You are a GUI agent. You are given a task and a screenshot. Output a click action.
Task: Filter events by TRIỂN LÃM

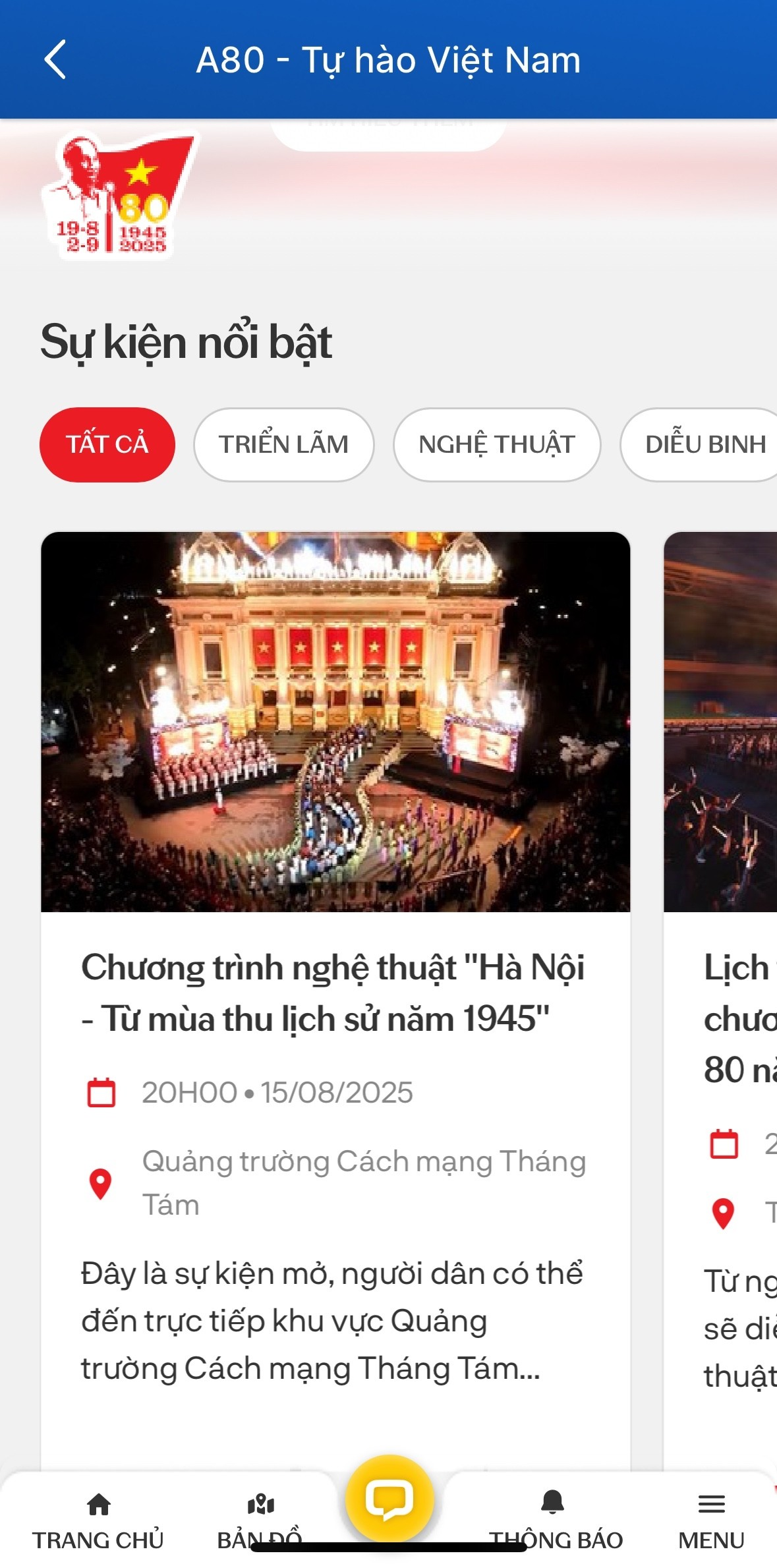click(283, 444)
